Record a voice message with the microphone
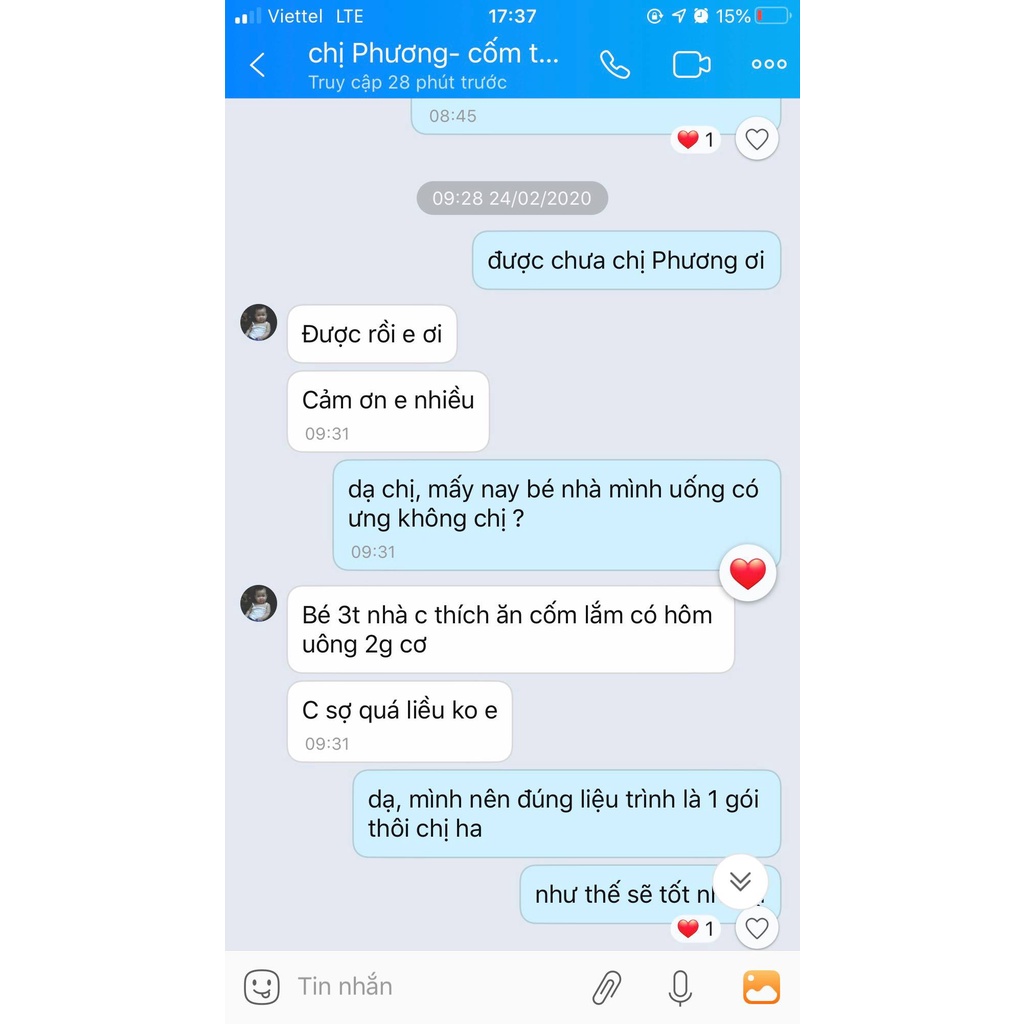The width and height of the screenshot is (1024, 1024). click(x=680, y=987)
